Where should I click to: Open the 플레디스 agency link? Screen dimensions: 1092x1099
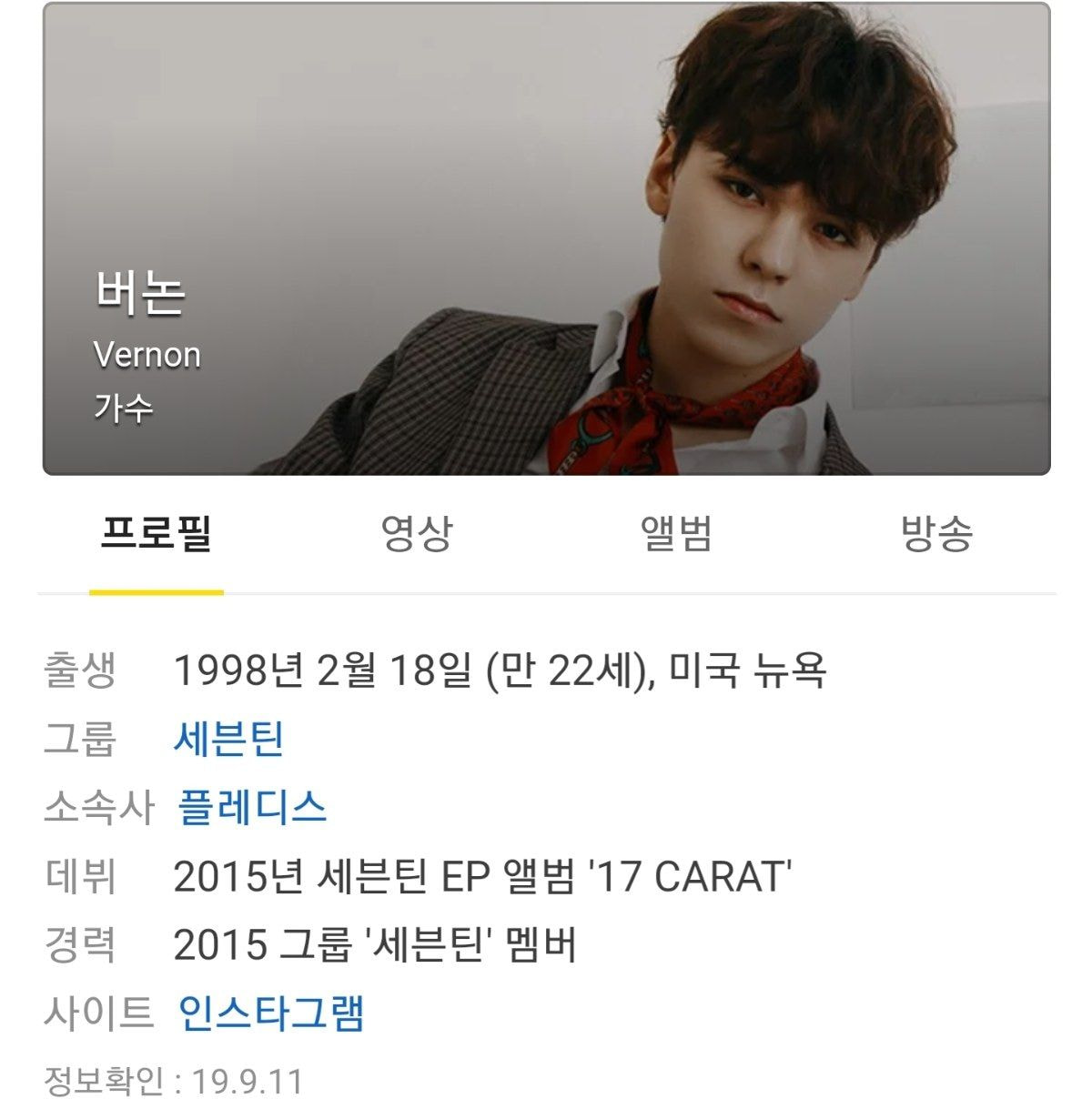coord(252,808)
